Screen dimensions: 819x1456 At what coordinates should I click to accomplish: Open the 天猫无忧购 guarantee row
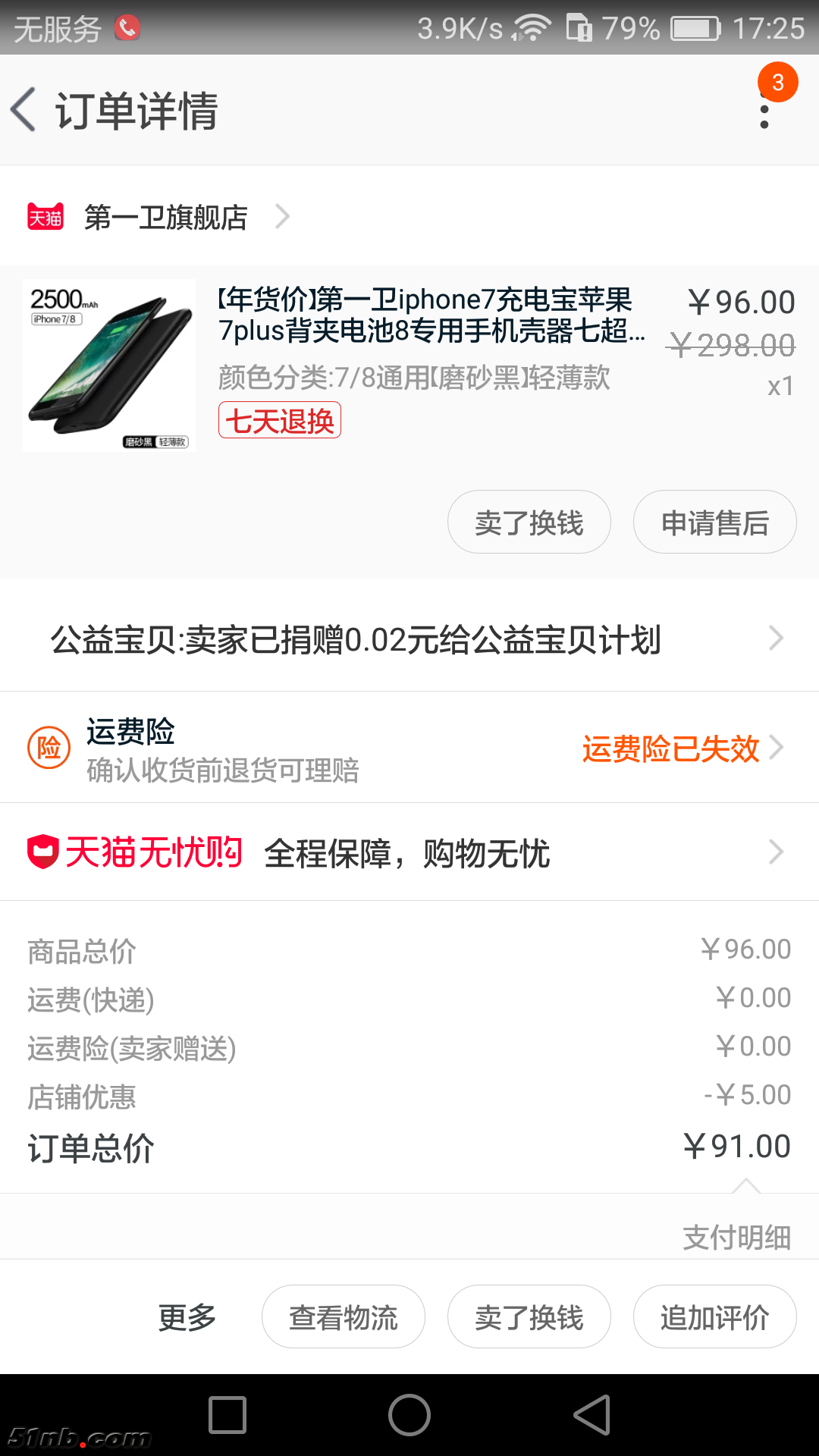(409, 852)
